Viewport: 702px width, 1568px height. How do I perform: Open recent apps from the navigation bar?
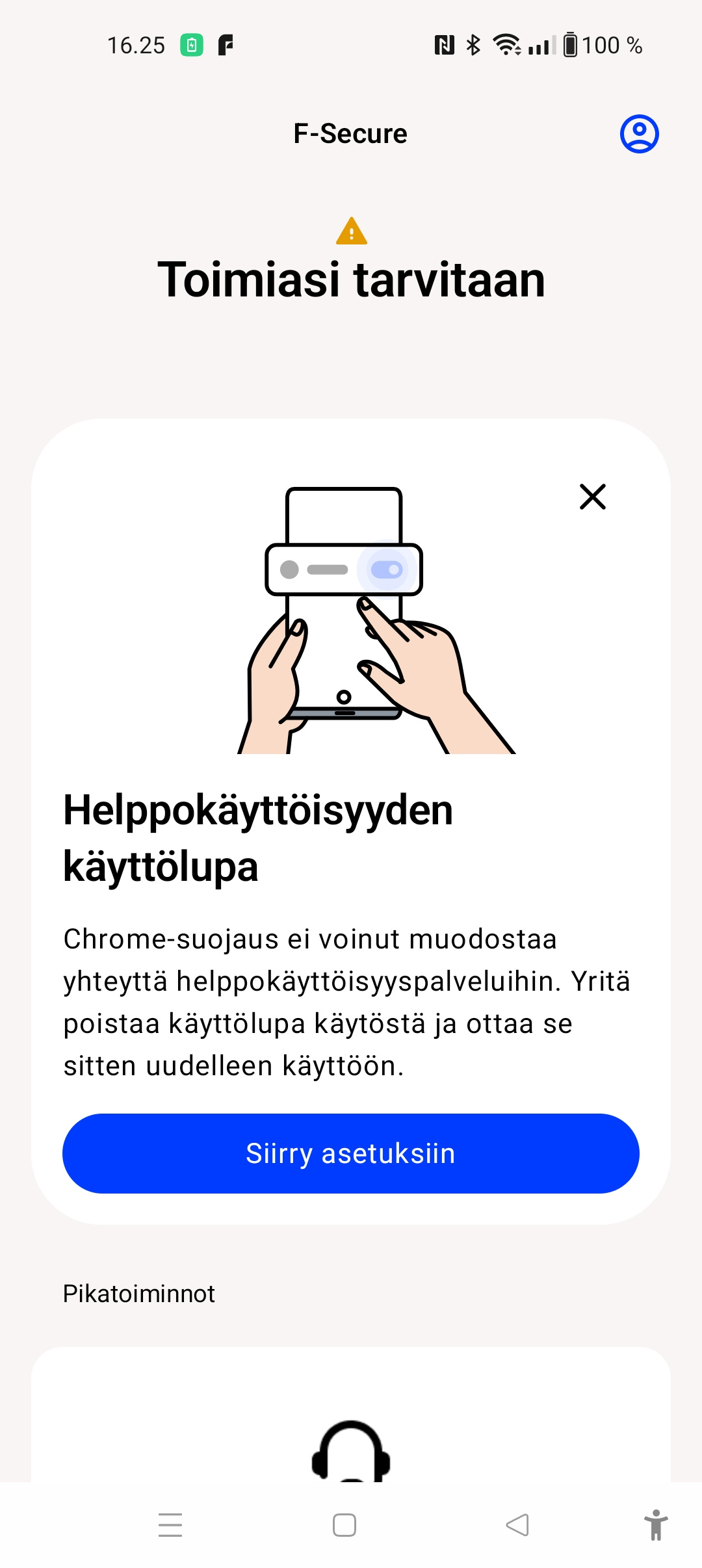170,1524
